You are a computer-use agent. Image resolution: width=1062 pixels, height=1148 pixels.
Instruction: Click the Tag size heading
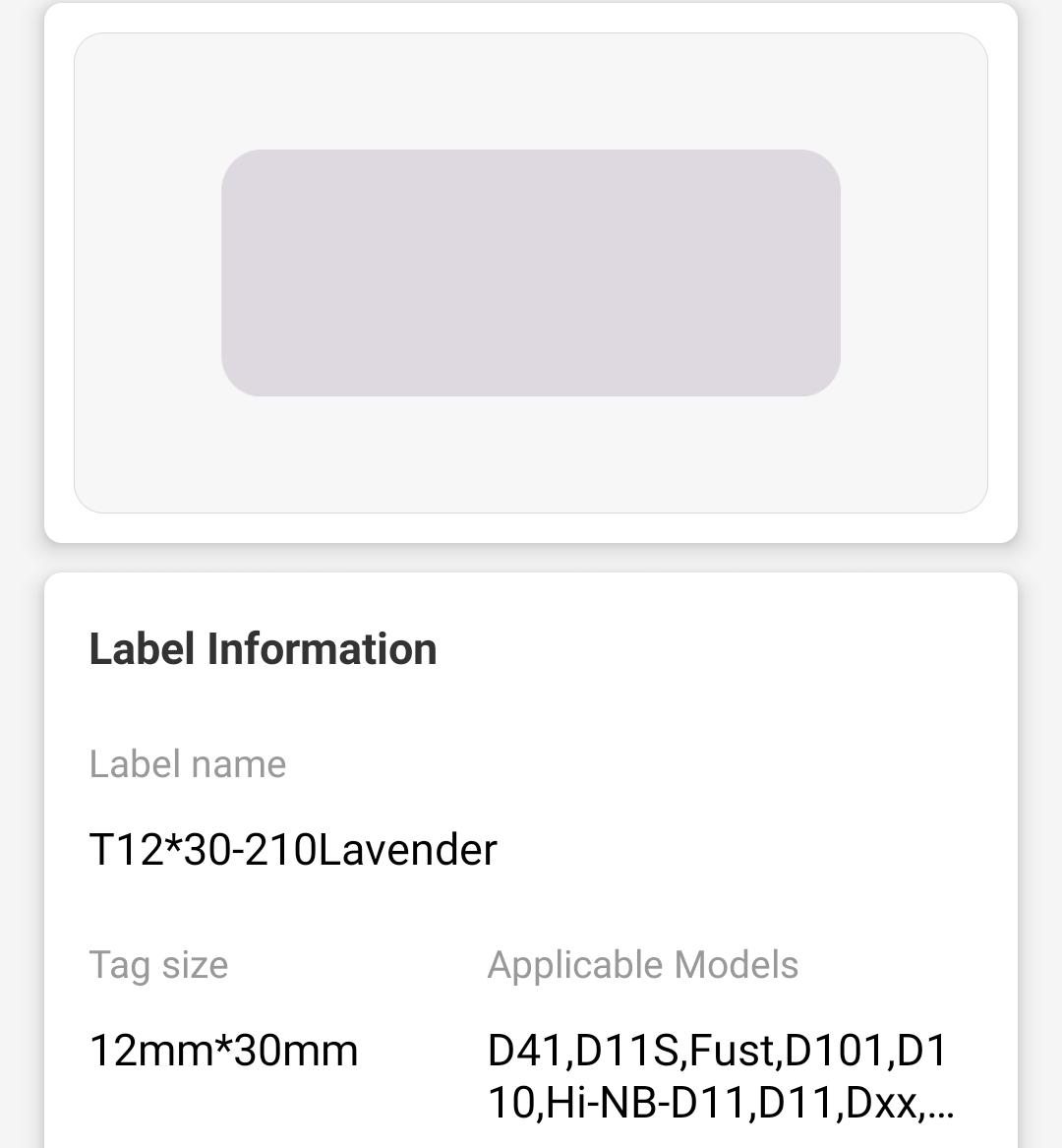tap(158, 965)
